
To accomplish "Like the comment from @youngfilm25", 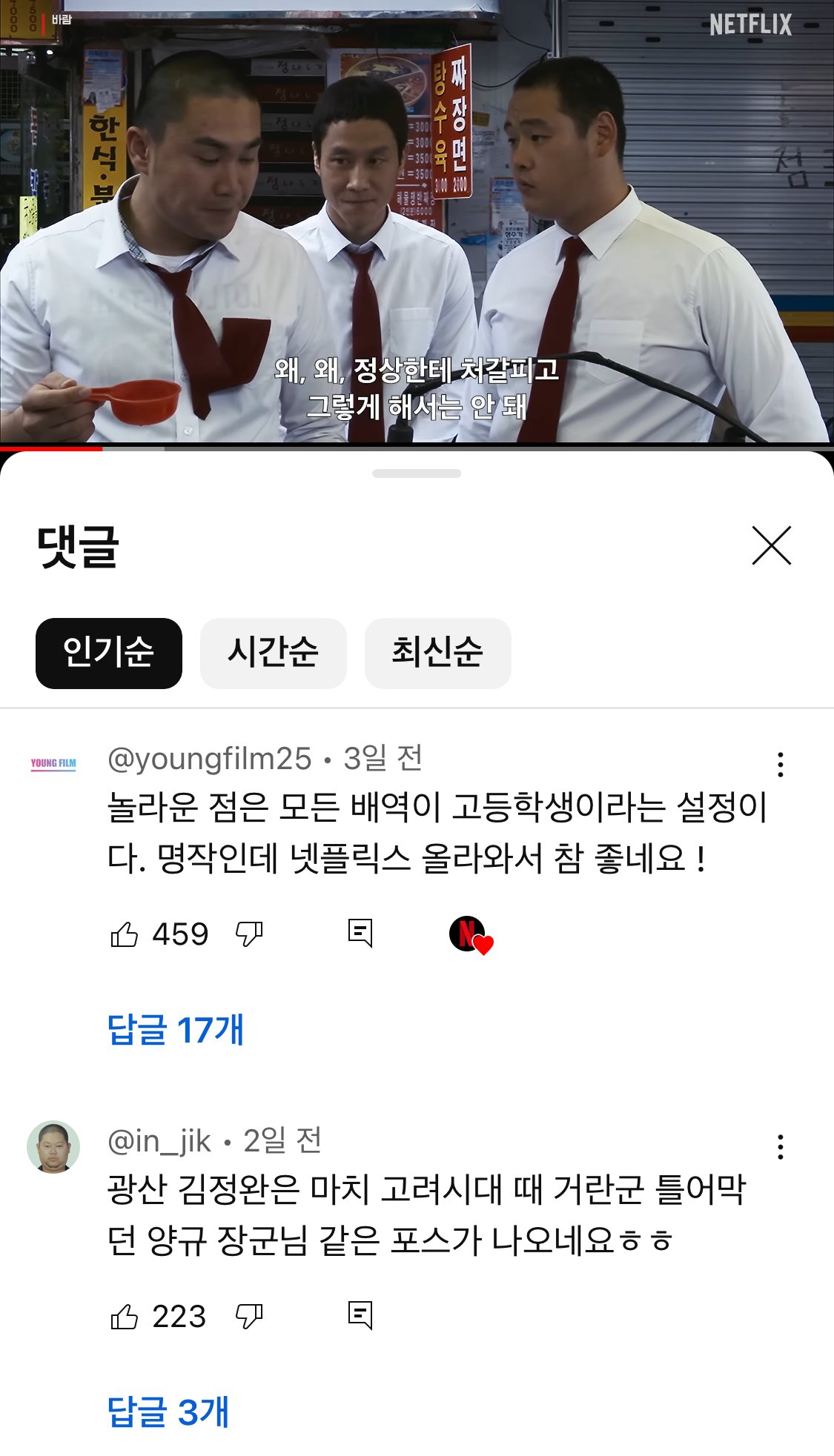I will (124, 934).
